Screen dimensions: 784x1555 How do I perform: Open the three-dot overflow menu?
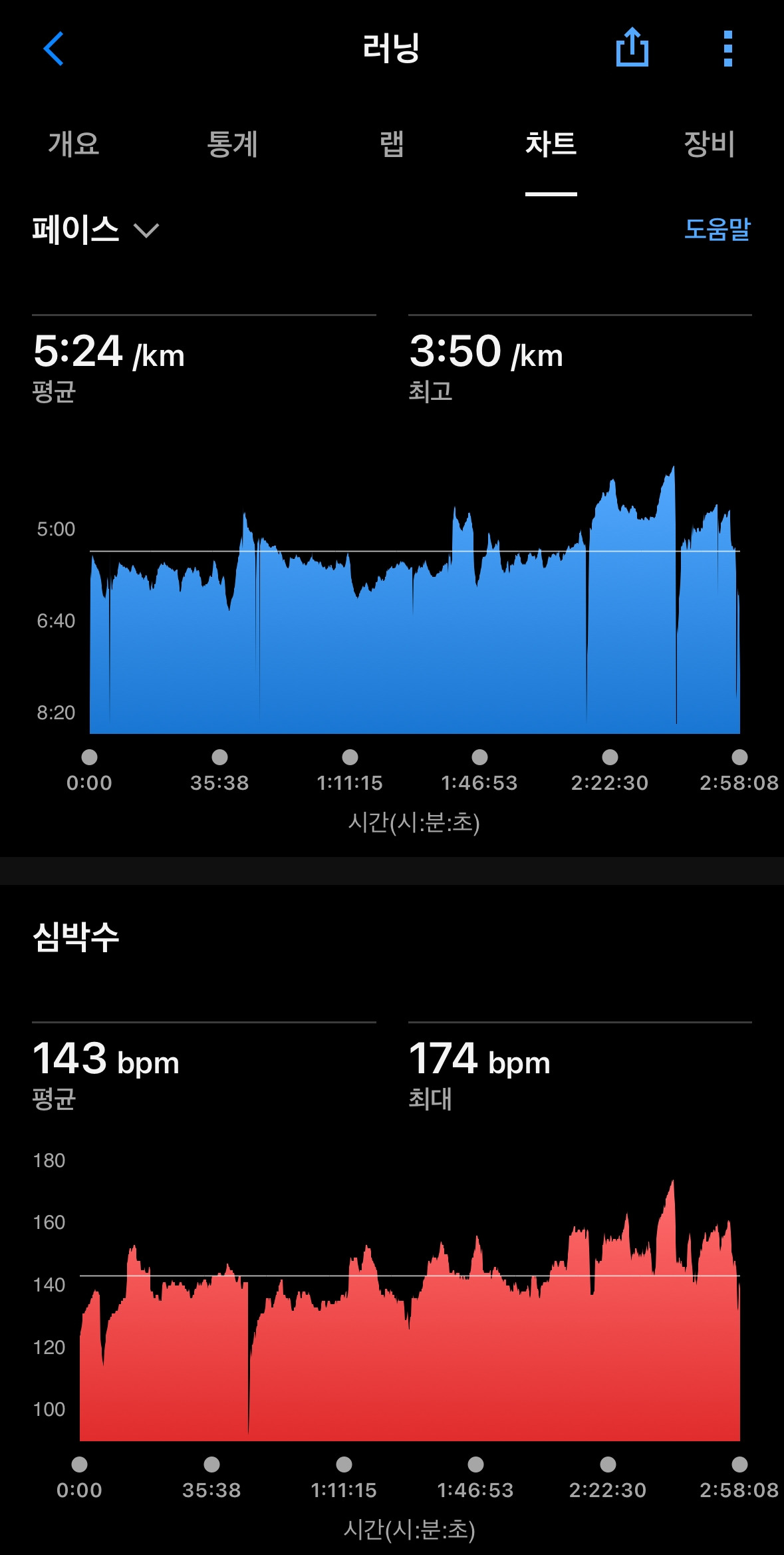point(727,49)
